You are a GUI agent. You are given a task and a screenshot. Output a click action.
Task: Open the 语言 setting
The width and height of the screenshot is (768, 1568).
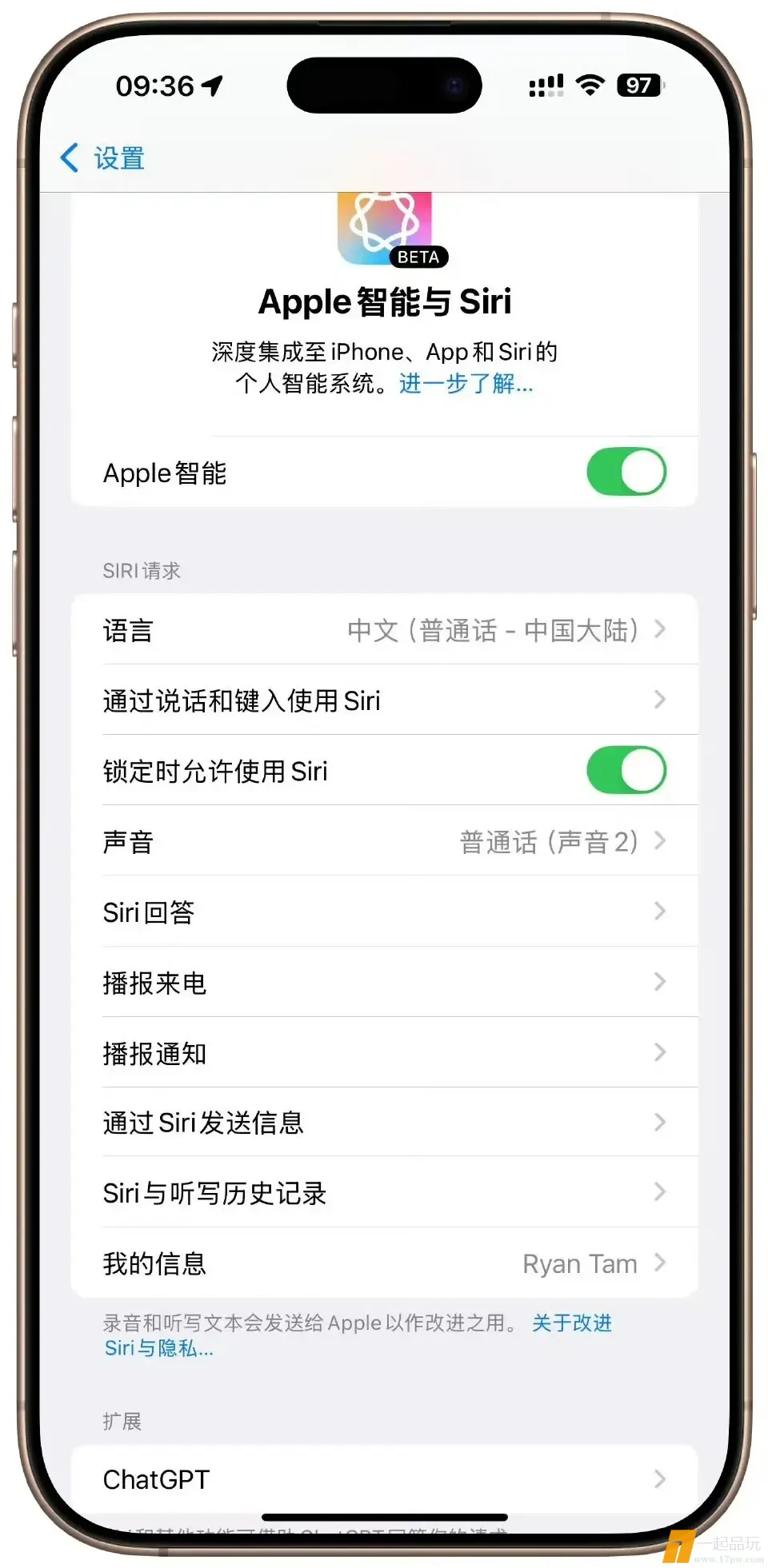[x=384, y=630]
